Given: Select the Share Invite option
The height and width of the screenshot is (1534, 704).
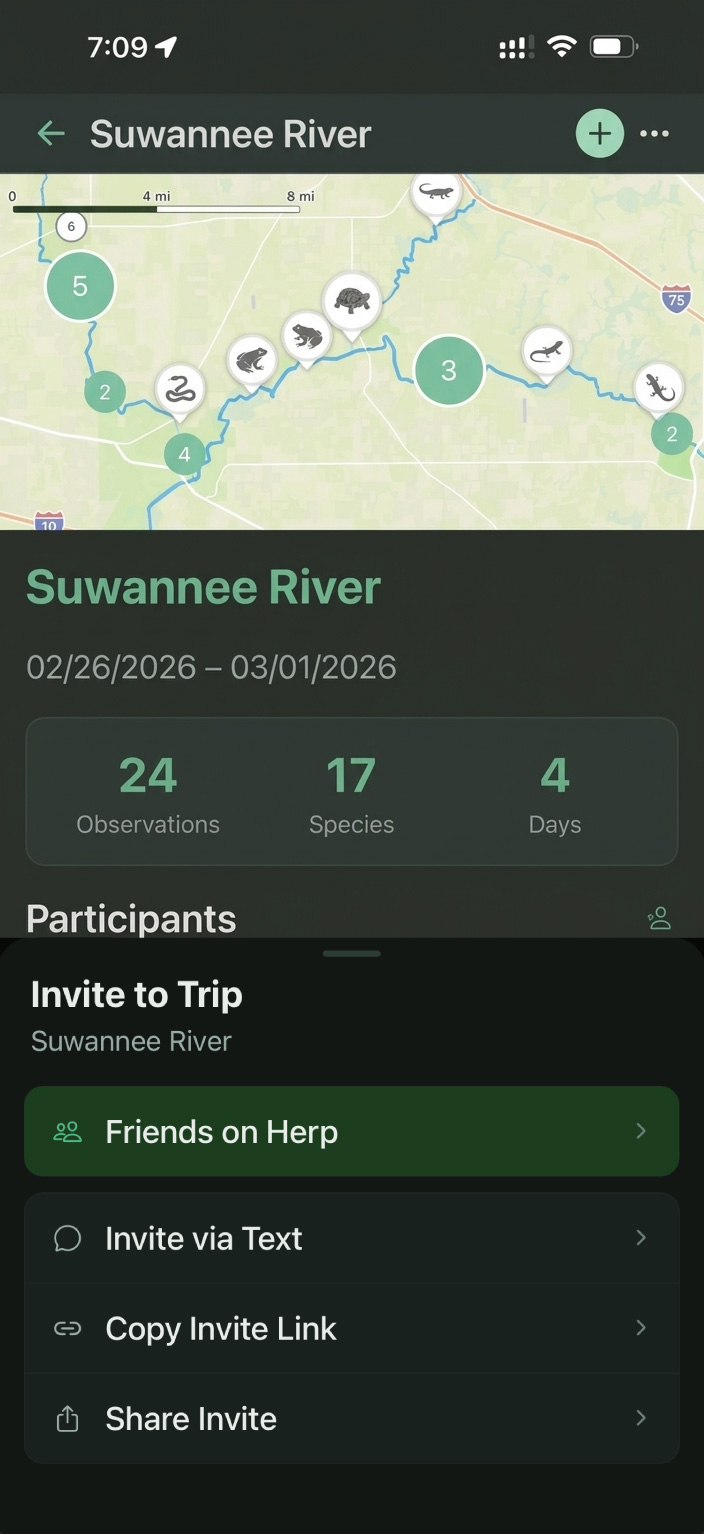Looking at the screenshot, I should tap(351, 1418).
